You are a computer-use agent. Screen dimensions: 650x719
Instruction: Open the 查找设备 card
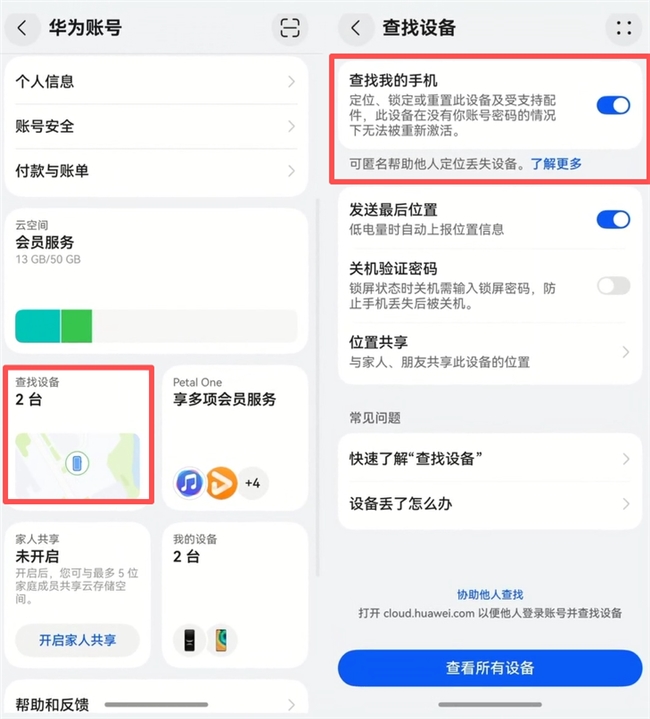pos(78,435)
